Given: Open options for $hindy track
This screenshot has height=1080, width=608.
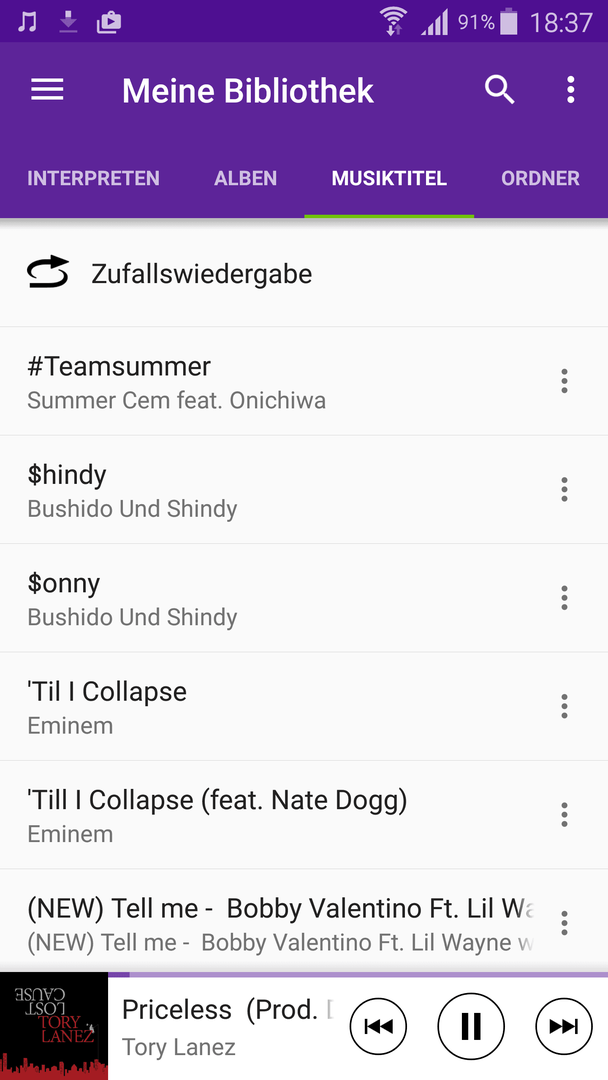Looking at the screenshot, I should [565, 490].
